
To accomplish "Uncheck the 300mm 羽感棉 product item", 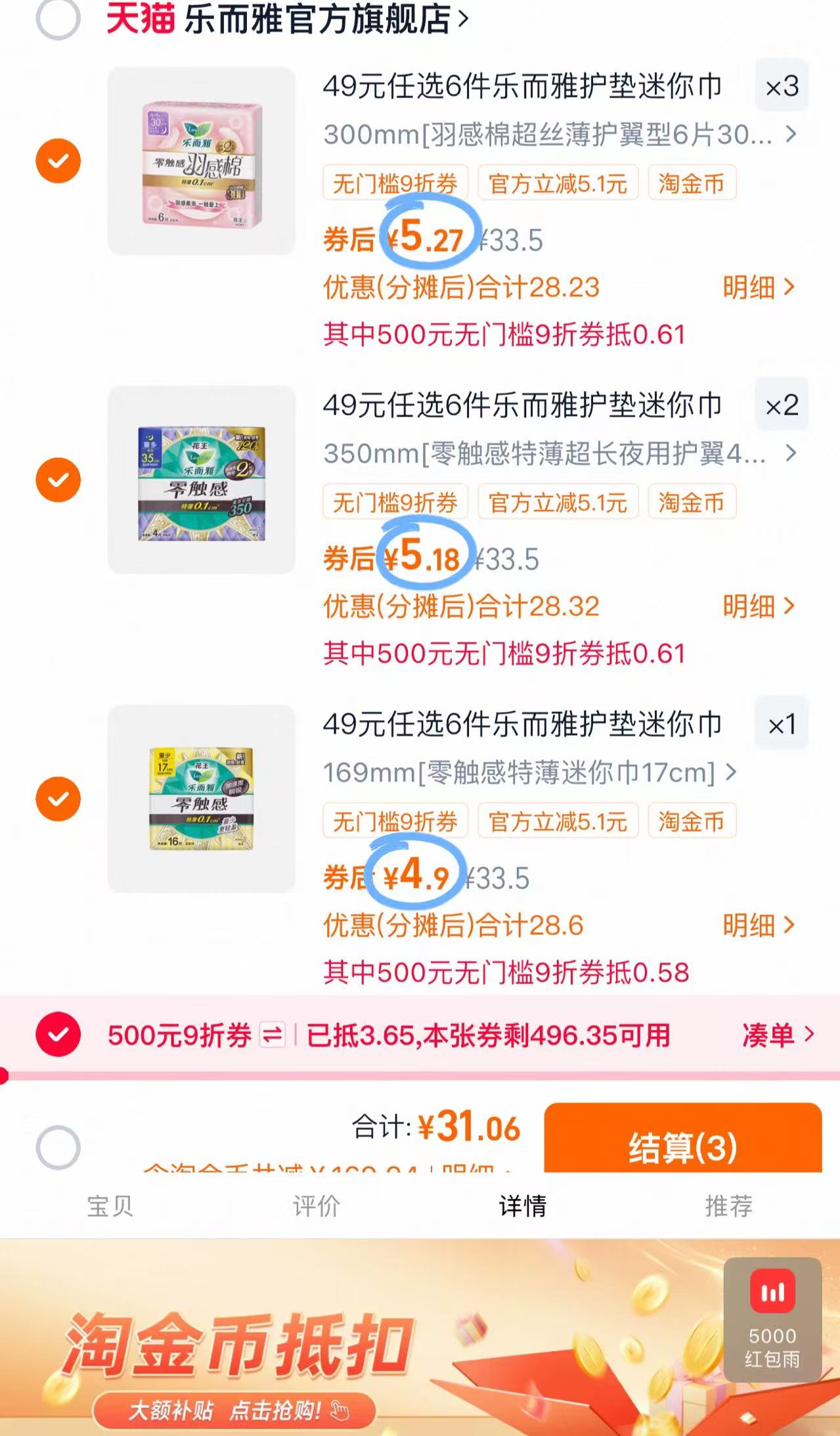I will click(58, 160).
